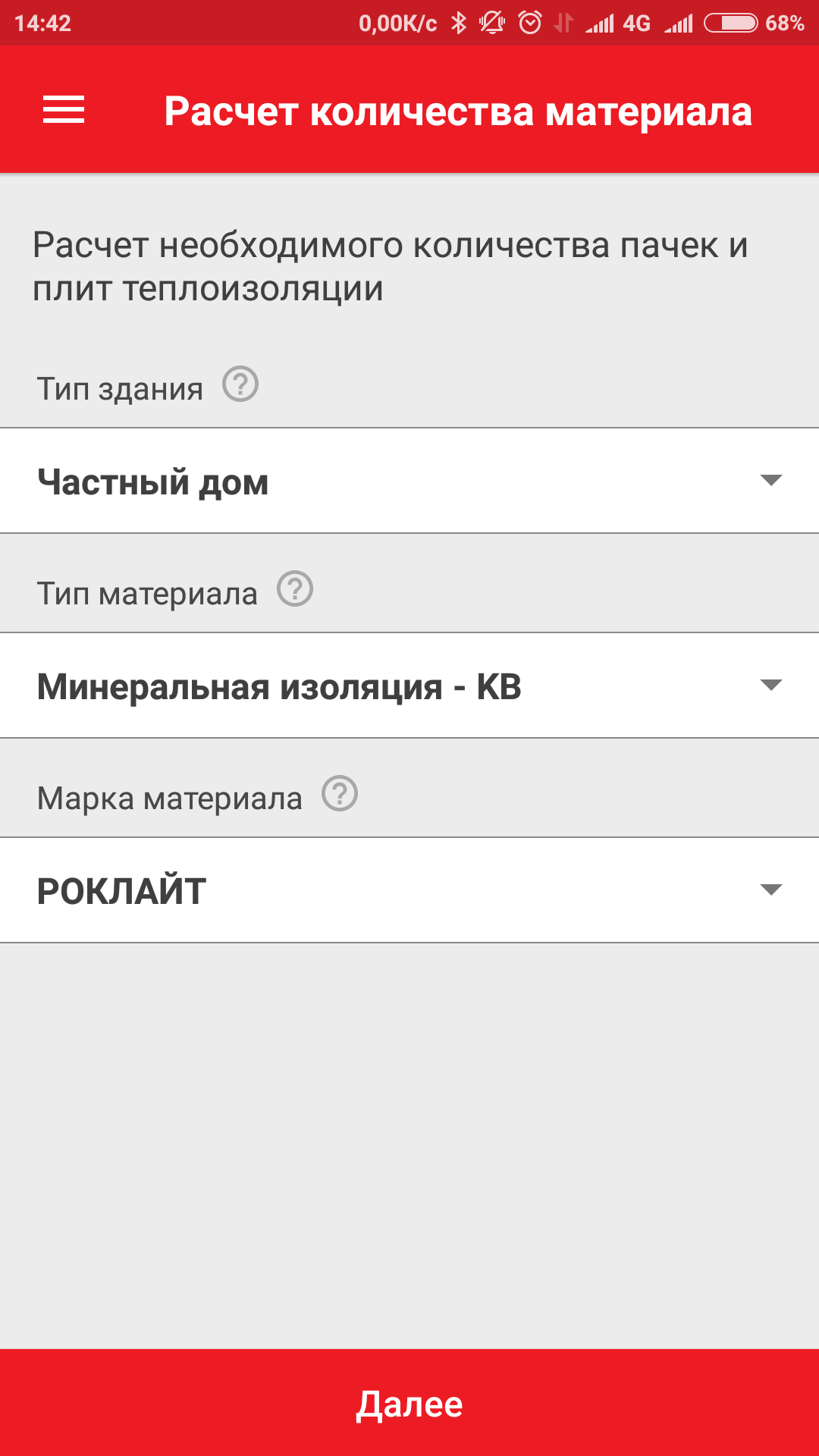Open the hamburger navigation menu
The image size is (819, 1456).
pyautogui.click(x=64, y=110)
